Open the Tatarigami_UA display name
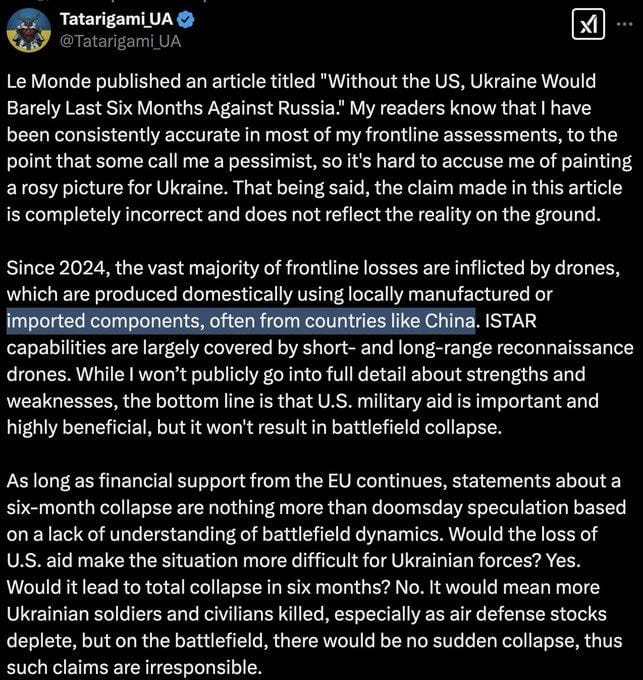Screen dimensions: 643x680 pyautogui.click(x=116, y=19)
